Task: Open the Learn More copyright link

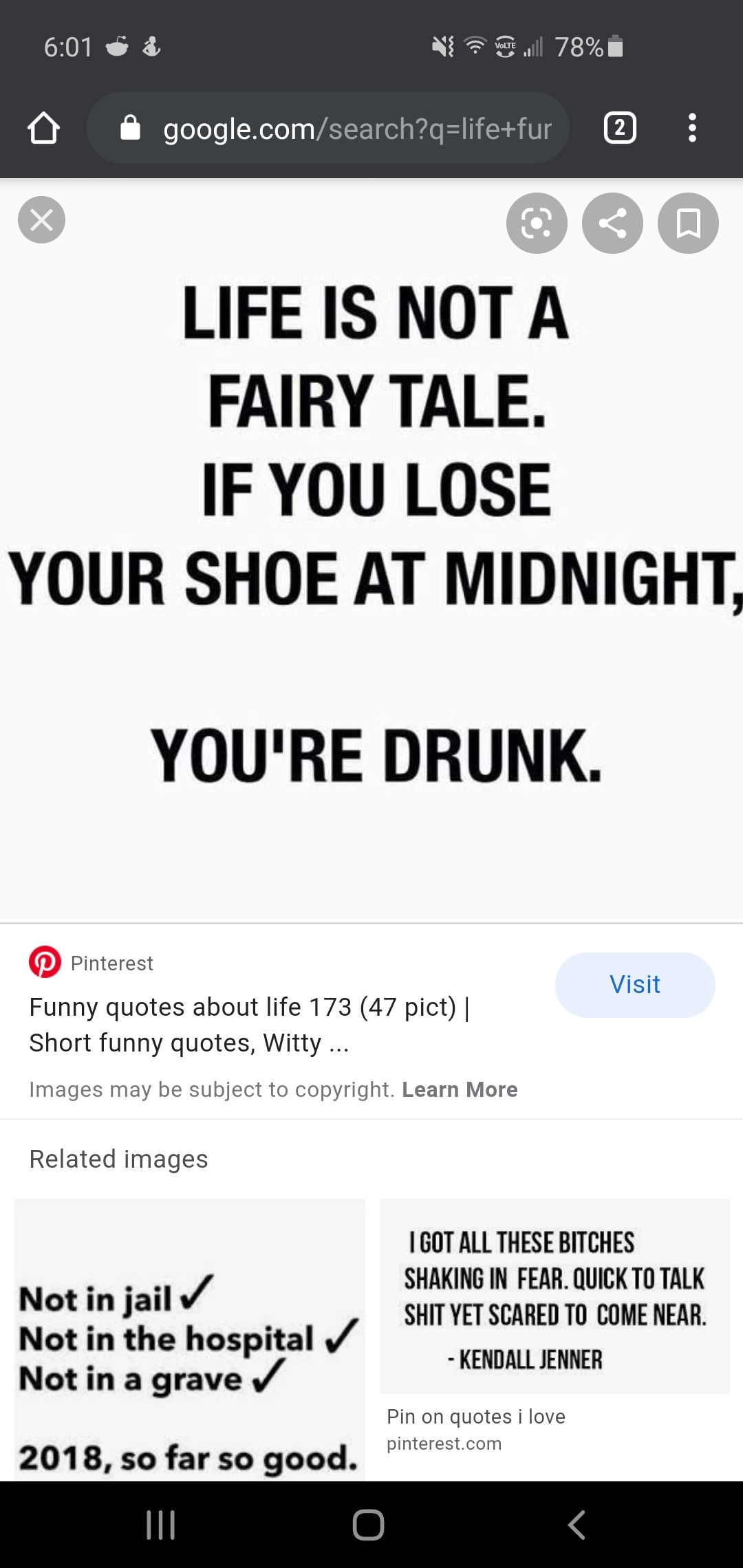Action: tap(460, 1089)
